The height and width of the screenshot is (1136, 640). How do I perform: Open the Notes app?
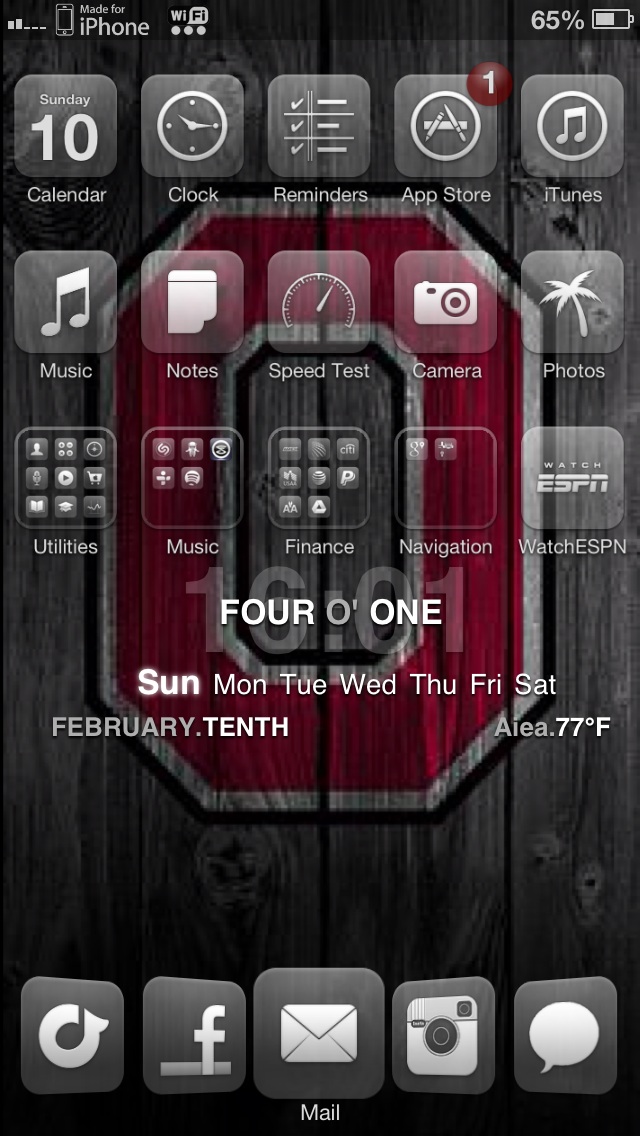192,302
